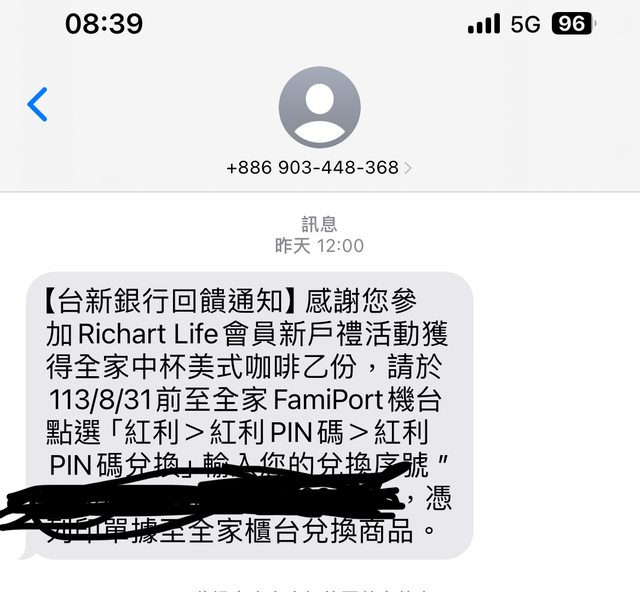
Task: Open contact details for +886 903-448-368
Action: [x=319, y=167]
